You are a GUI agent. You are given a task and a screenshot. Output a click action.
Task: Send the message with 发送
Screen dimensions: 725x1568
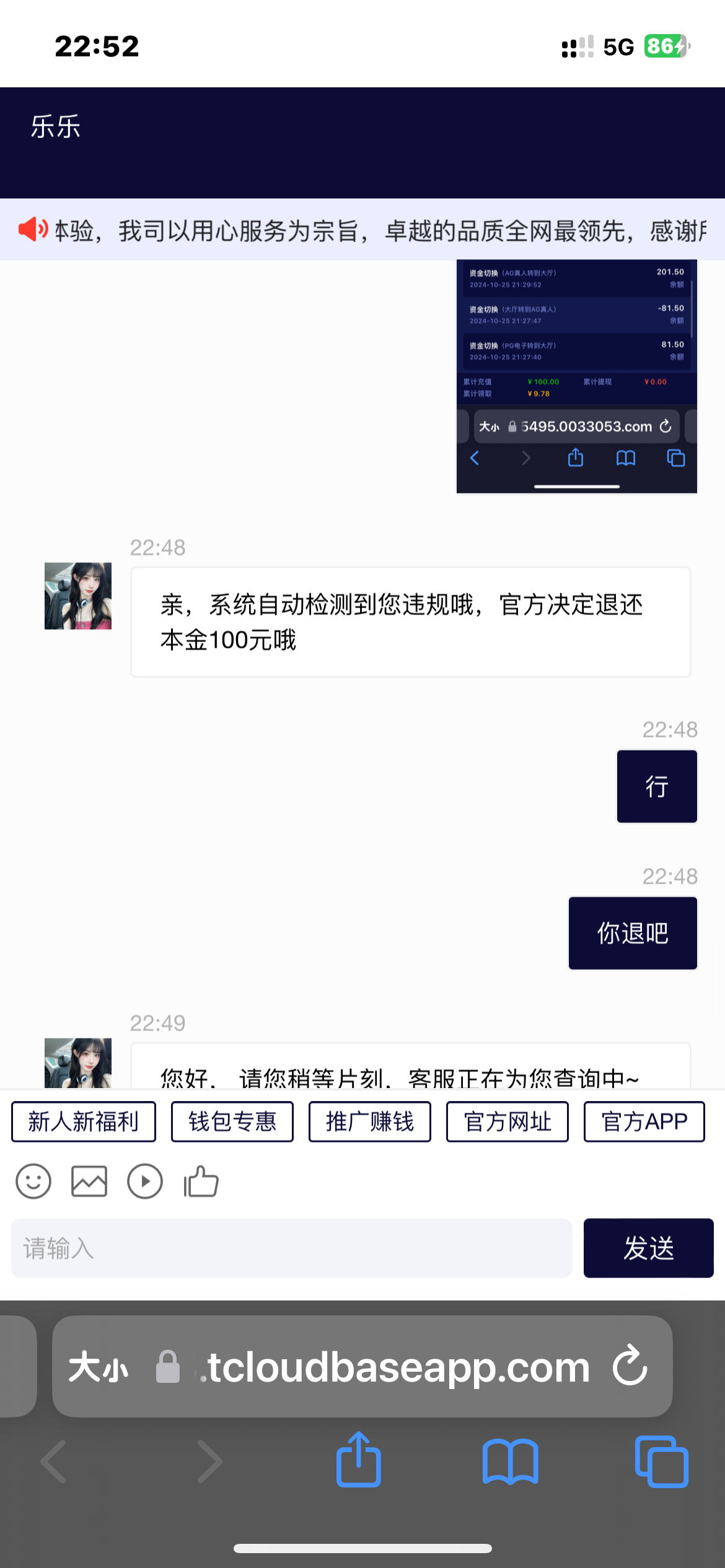648,1248
